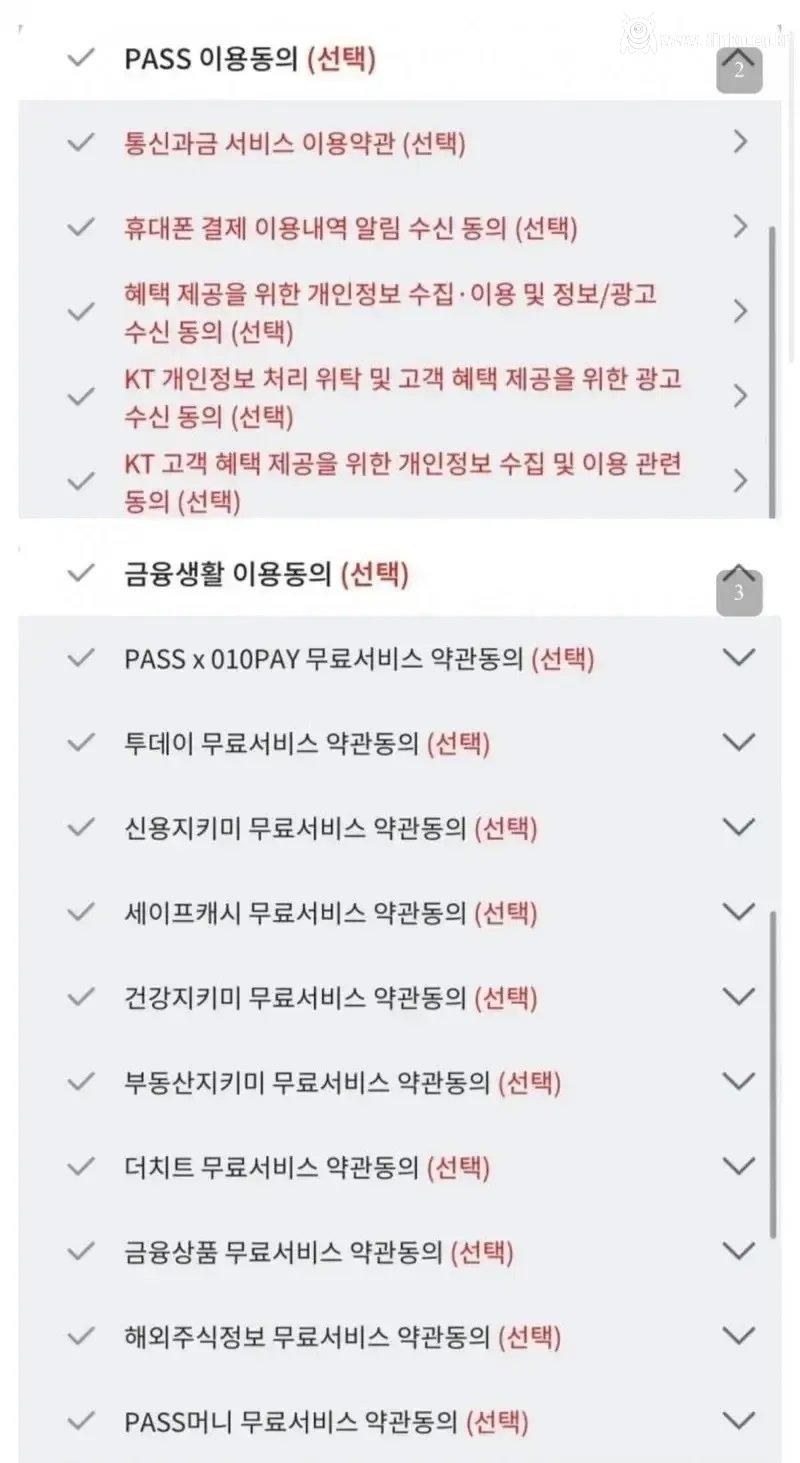Open 통신과금 서비스 이용약관 details
The image size is (800, 1463).
click(x=739, y=143)
